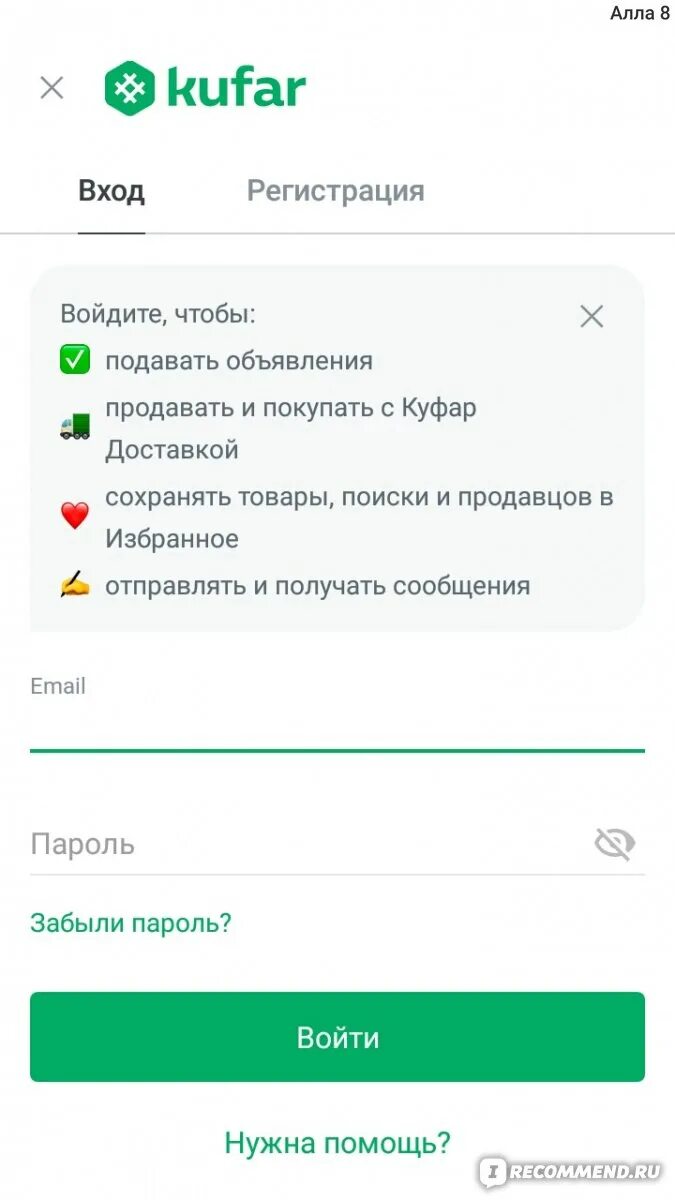The image size is (675, 1200).
Task: Select the Вход tab
Action: 111,190
